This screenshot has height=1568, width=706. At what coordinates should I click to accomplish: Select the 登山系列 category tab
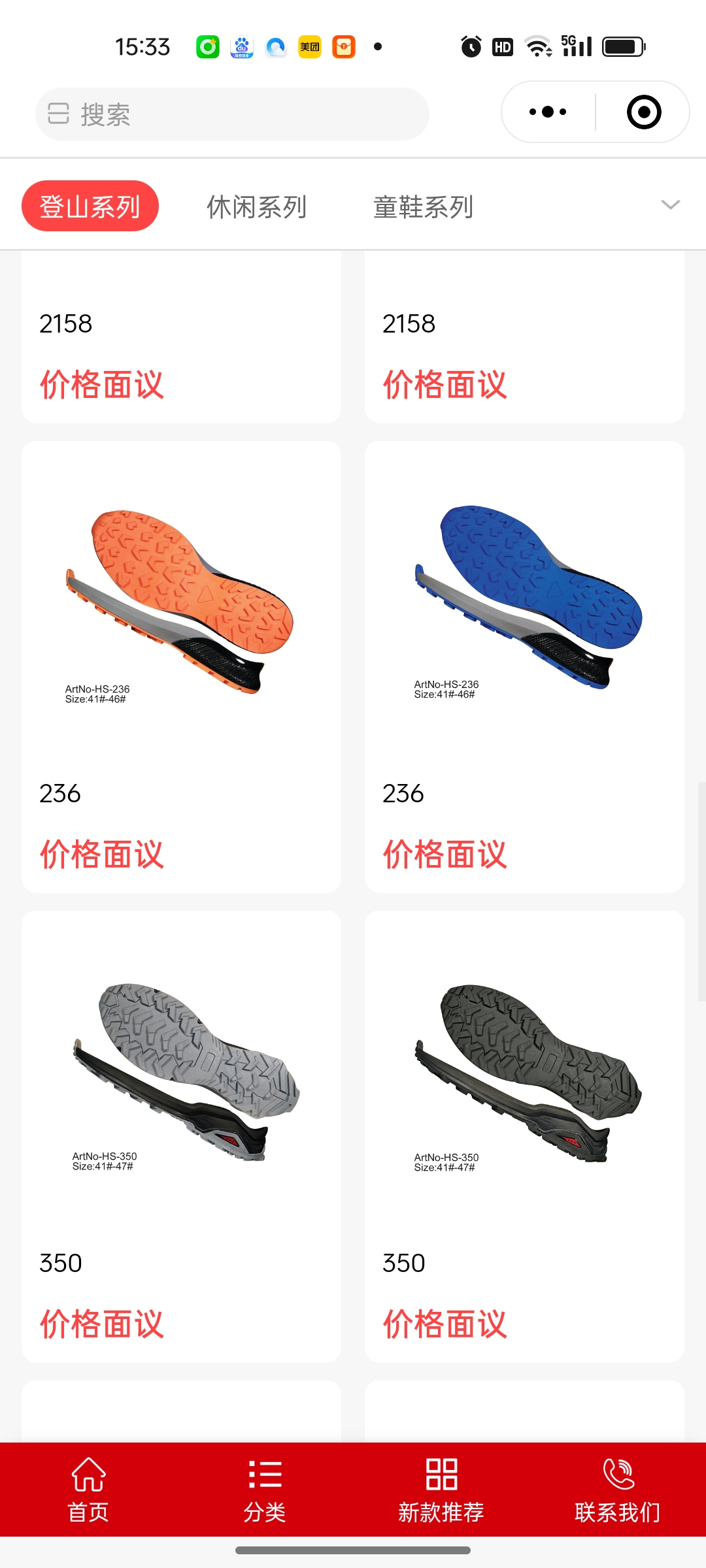pos(90,206)
